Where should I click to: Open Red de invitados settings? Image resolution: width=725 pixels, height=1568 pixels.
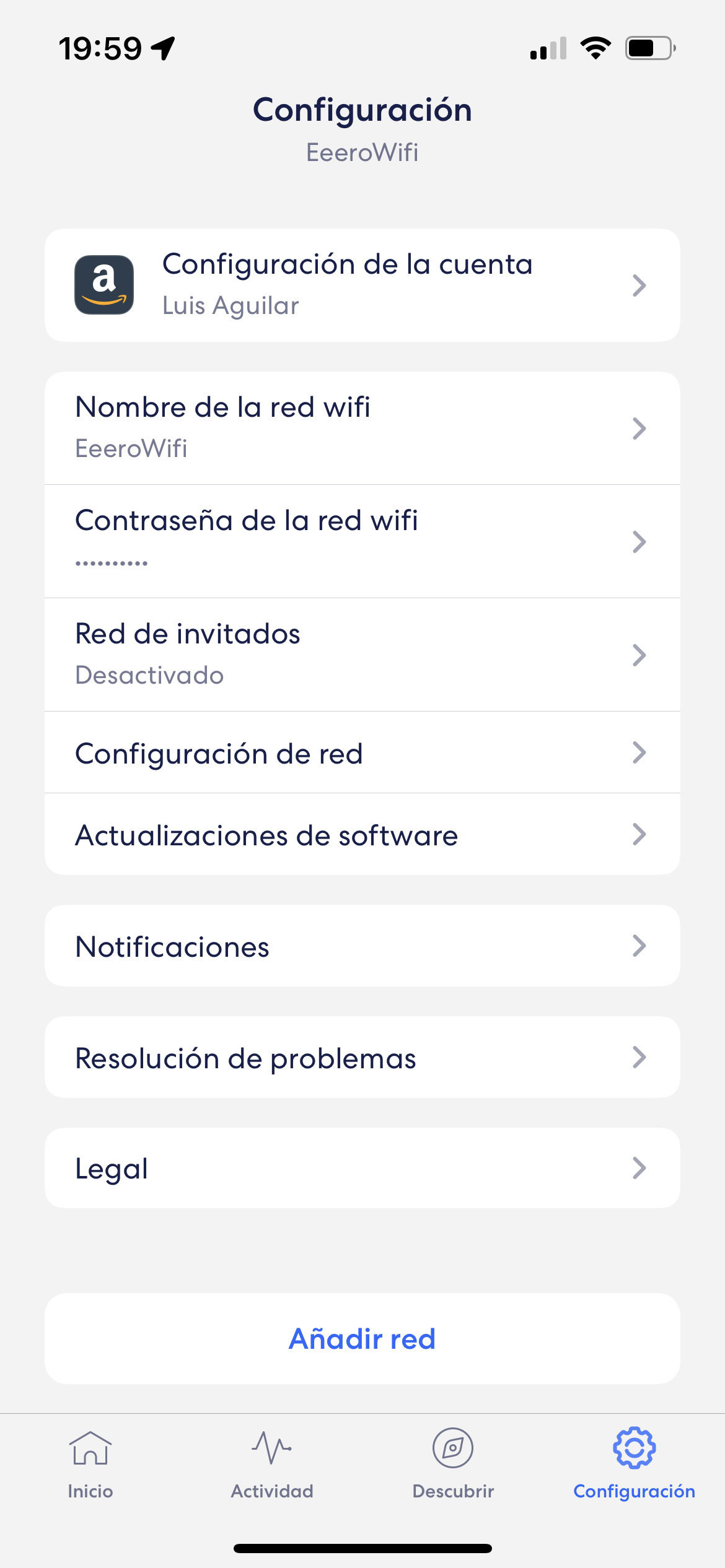tap(362, 655)
